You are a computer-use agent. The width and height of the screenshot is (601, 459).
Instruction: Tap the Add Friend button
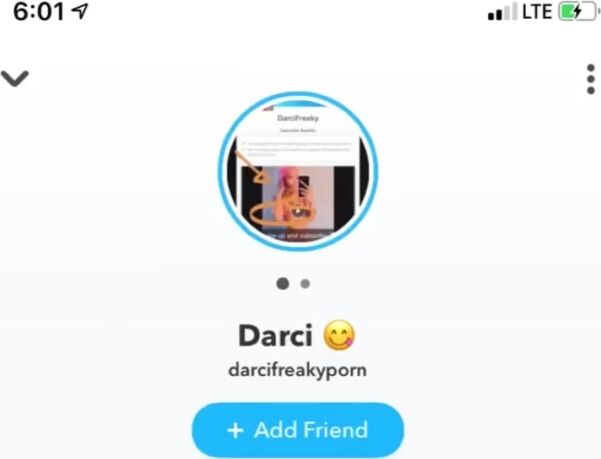click(298, 430)
